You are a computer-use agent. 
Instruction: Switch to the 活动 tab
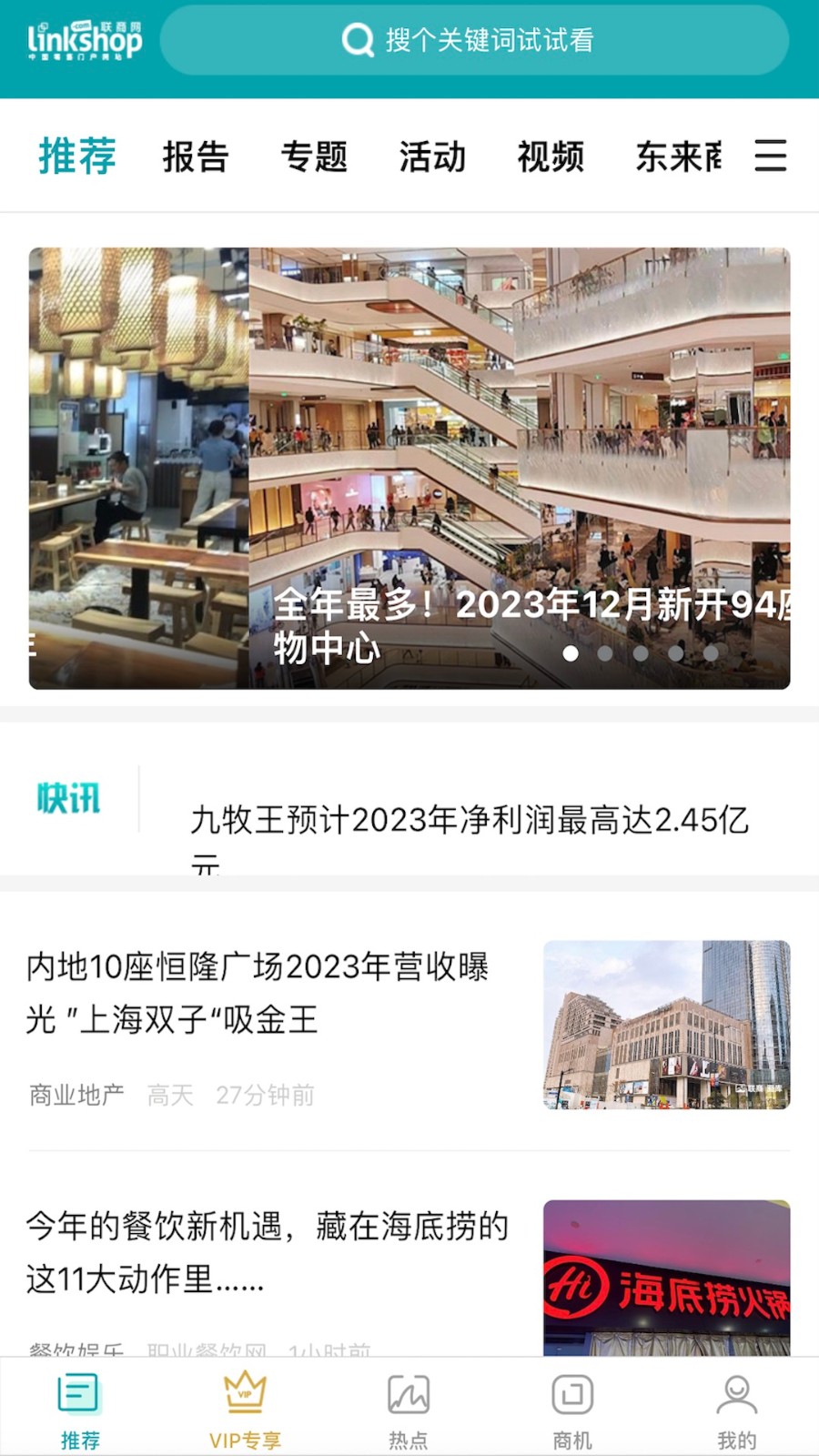[x=432, y=157]
